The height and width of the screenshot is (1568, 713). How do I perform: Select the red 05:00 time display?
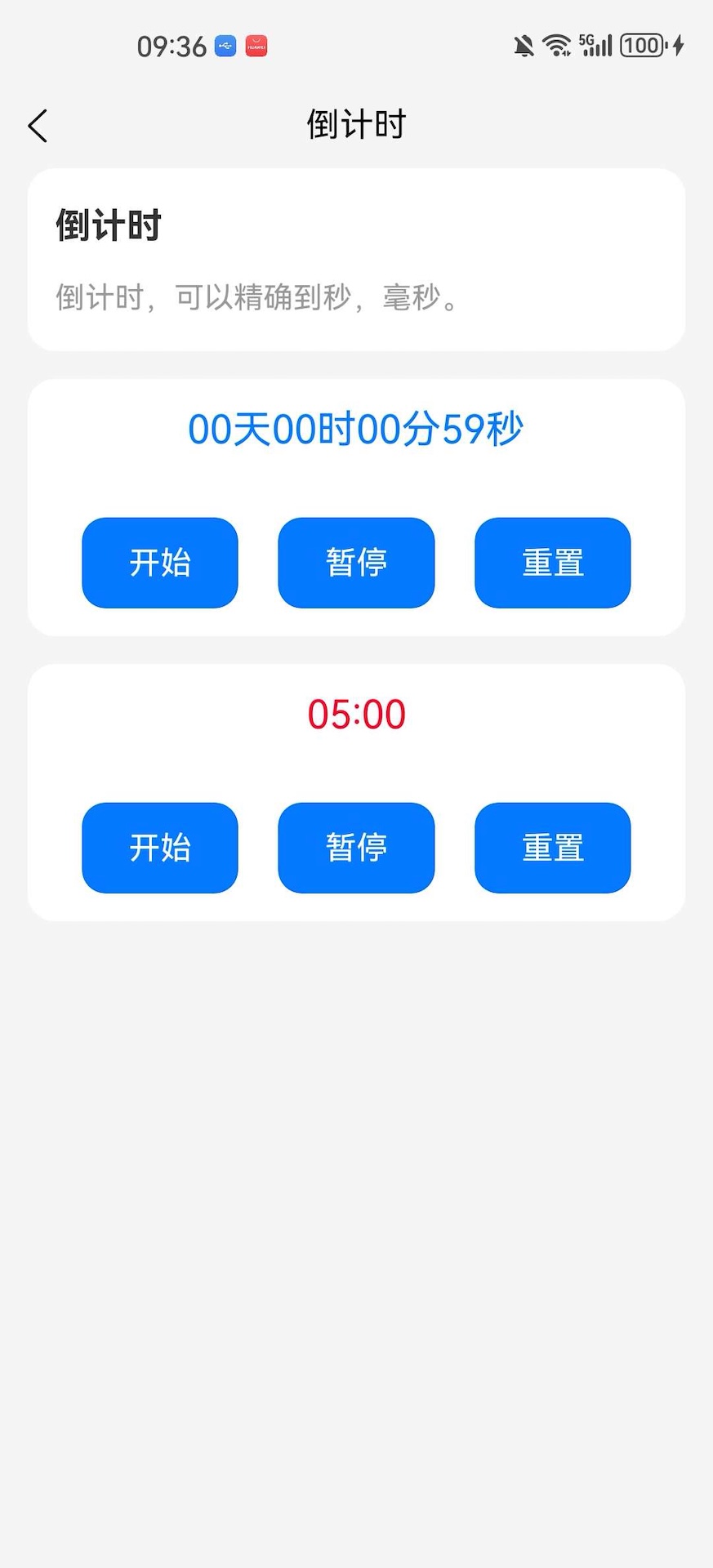pos(356,714)
